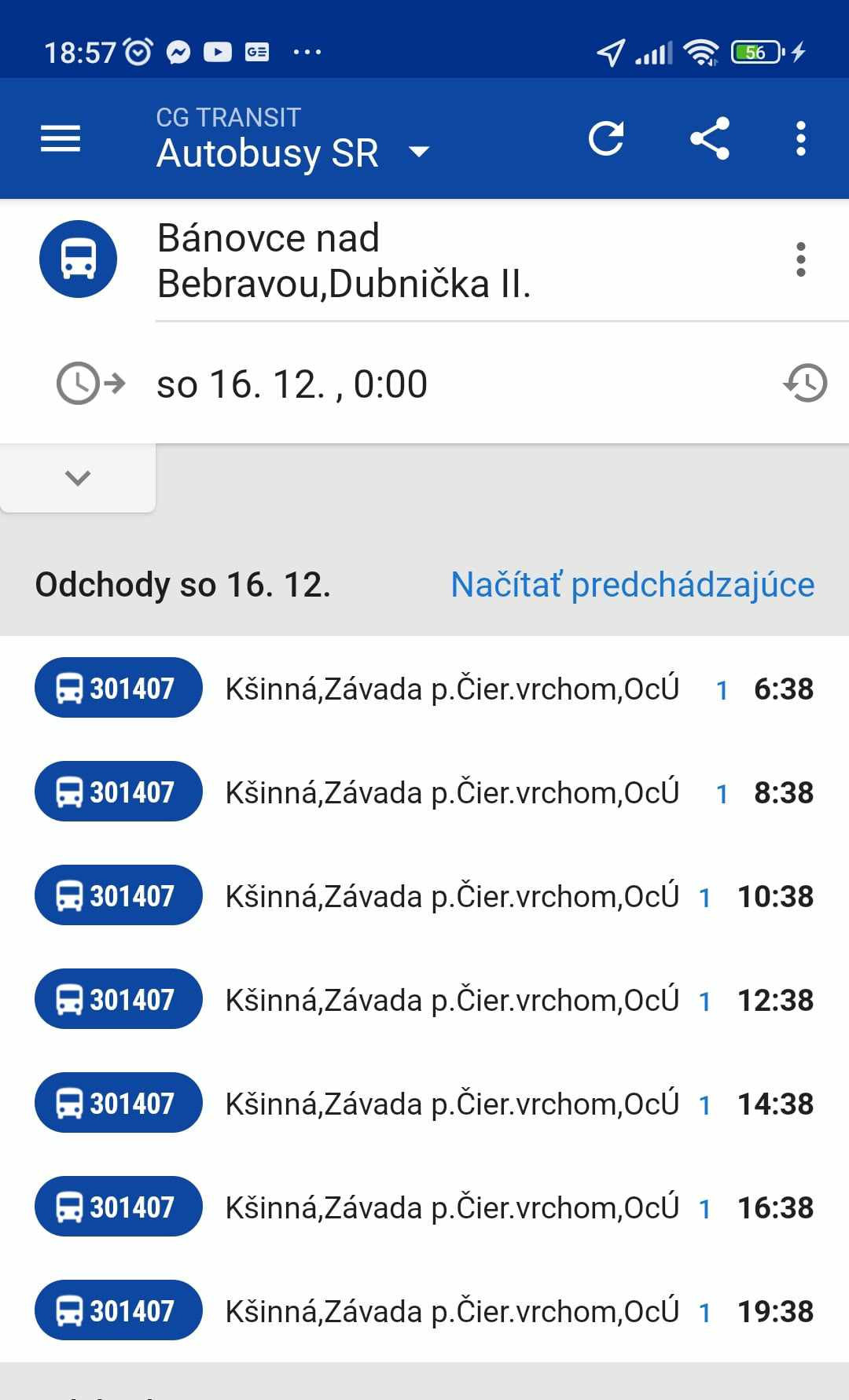This screenshot has width=849, height=1400.
Task: Select the 12:38 departure to Kšinná
Action: 424,1000
